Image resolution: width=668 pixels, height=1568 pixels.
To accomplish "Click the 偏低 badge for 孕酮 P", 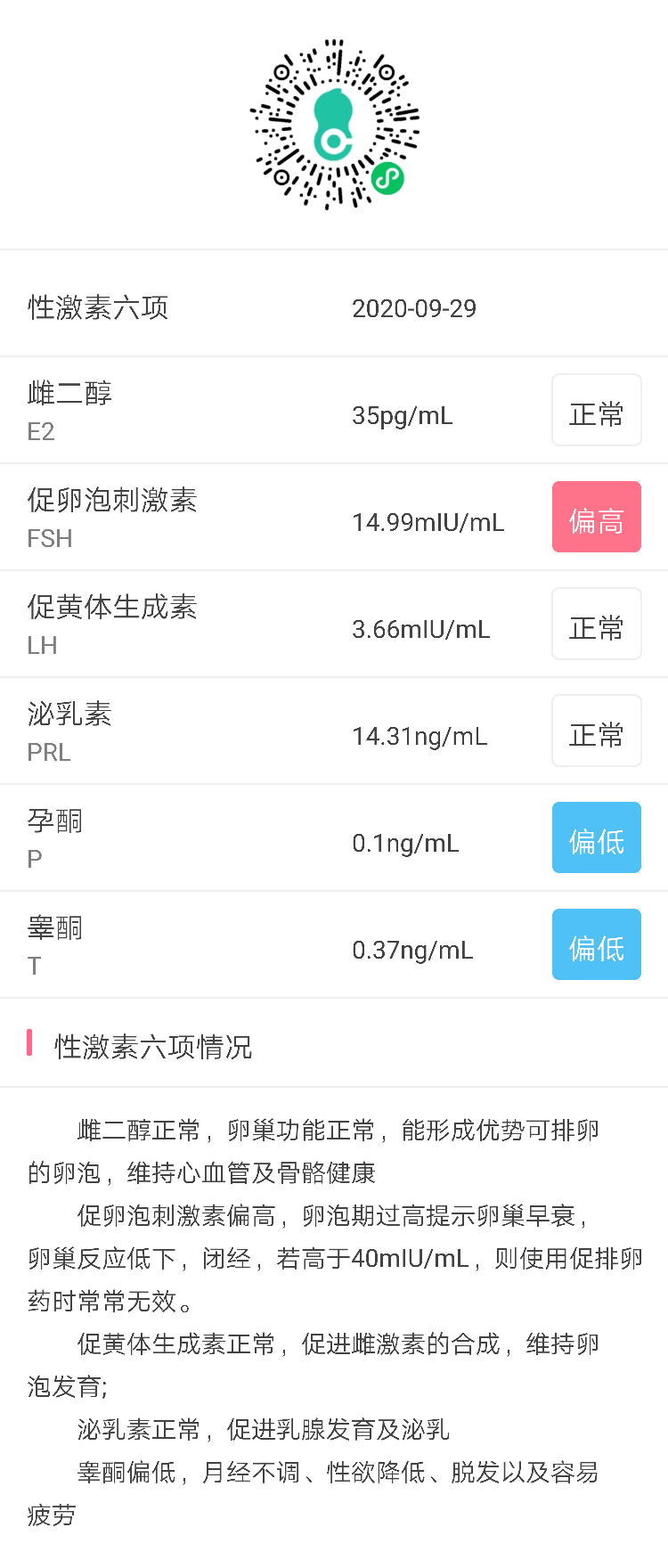I will (x=596, y=837).
